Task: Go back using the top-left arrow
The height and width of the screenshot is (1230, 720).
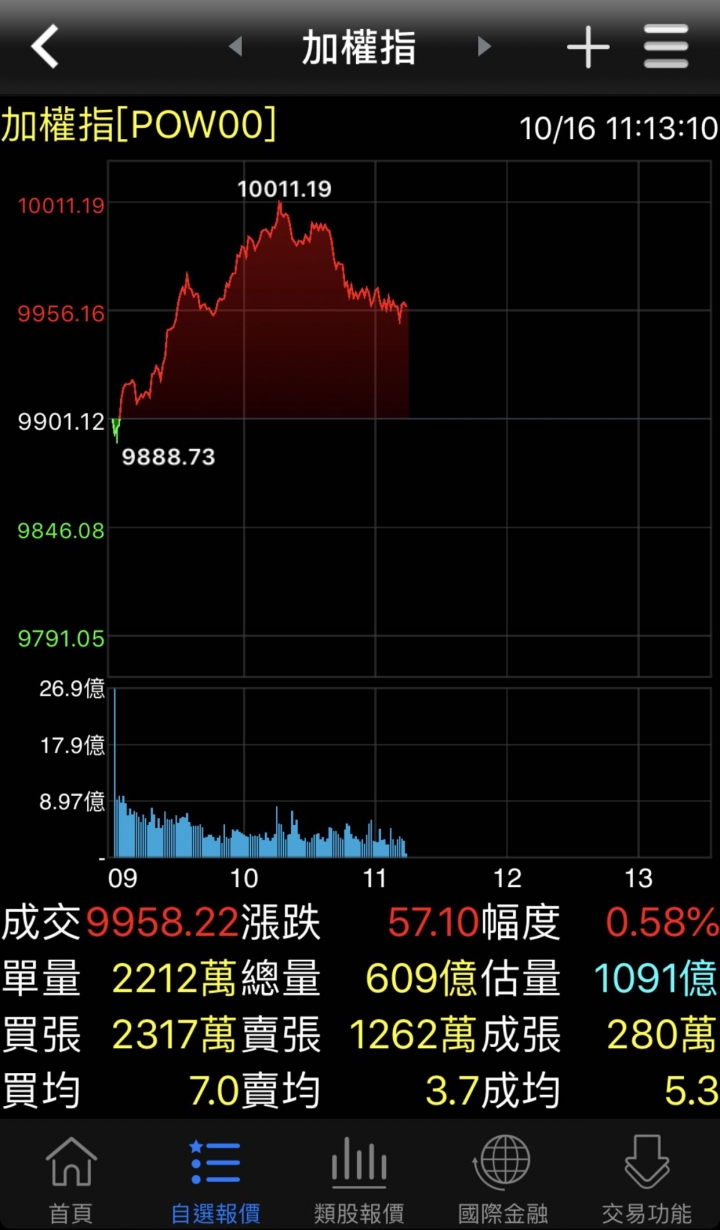Action: coord(45,46)
